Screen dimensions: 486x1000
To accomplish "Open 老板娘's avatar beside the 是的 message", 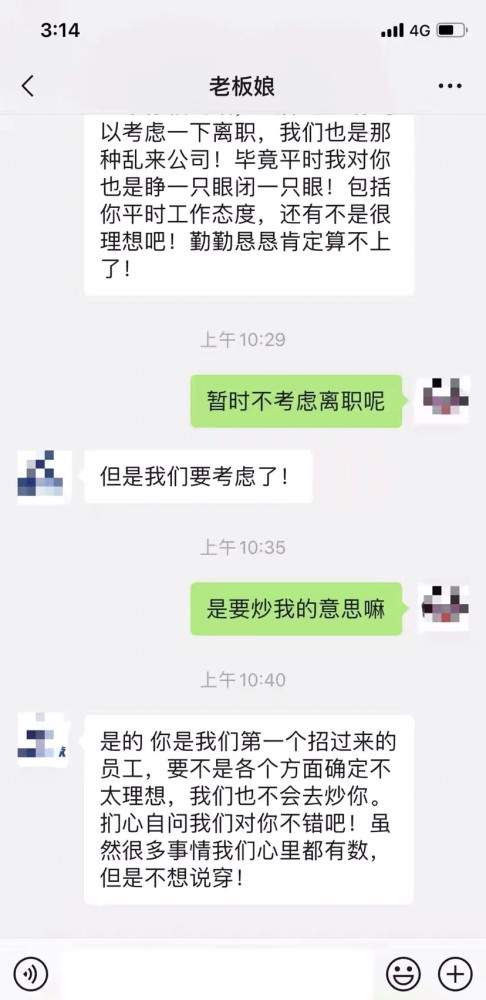I will [x=43, y=740].
